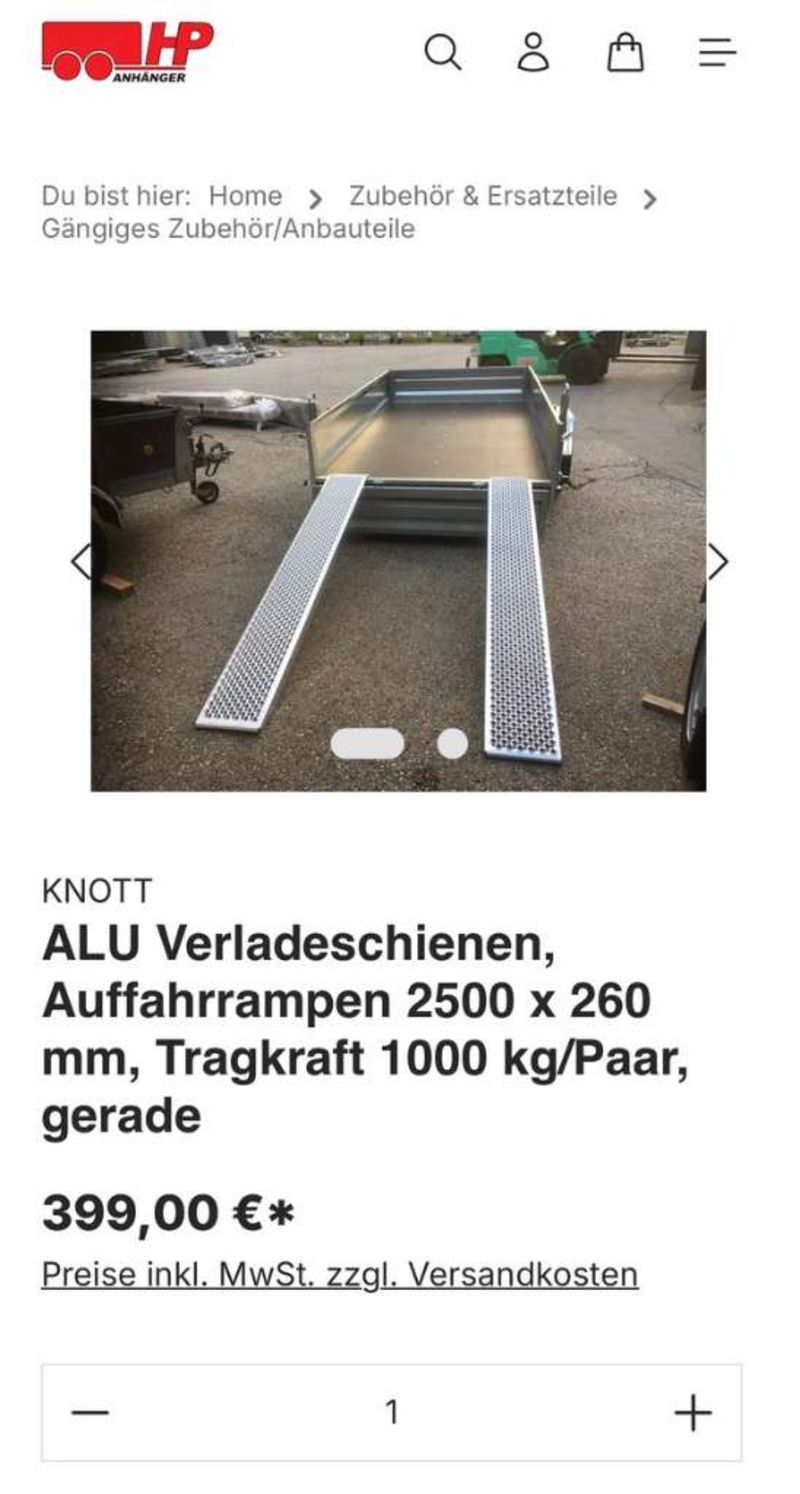Open the shopping bag cart
The width and height of the screenshot is (800, 1494).
(x=625, y=52)
